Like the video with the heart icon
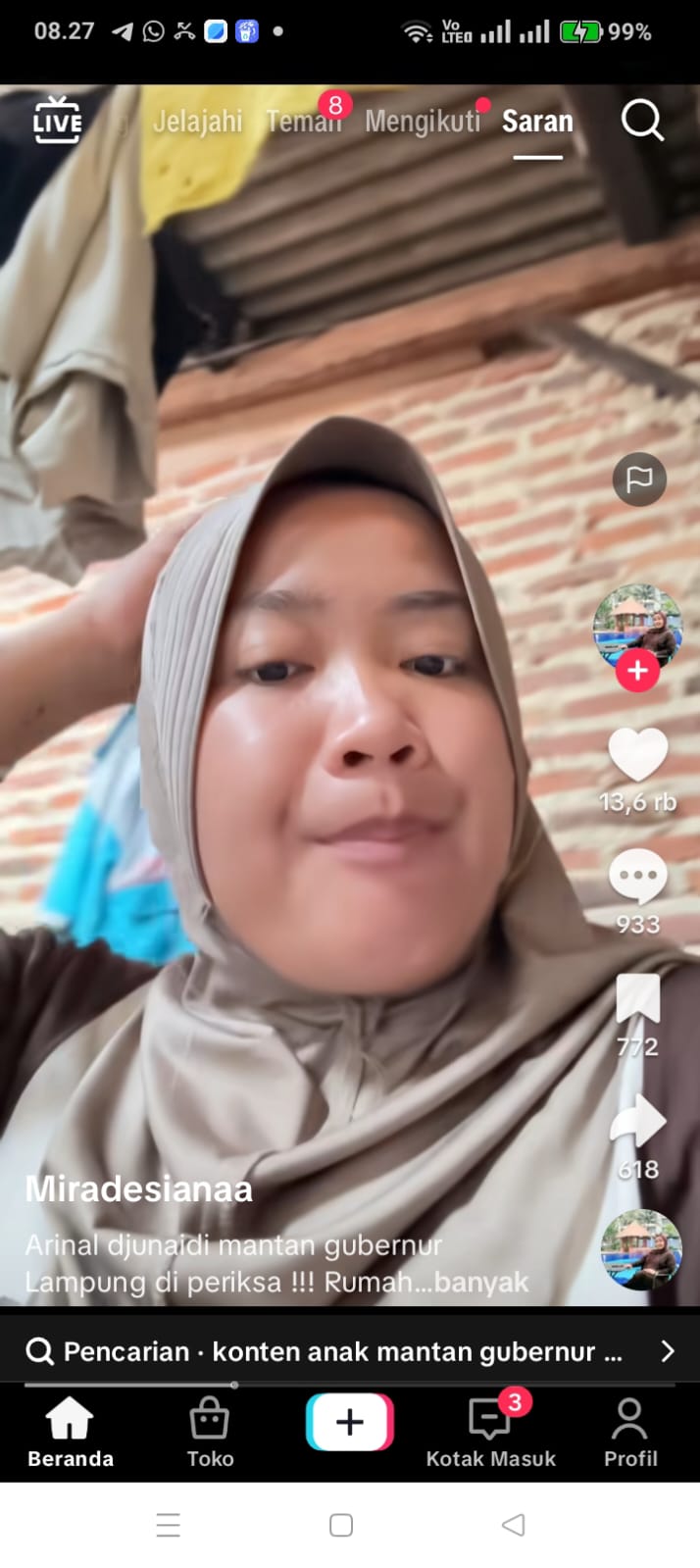 (637, 755)
